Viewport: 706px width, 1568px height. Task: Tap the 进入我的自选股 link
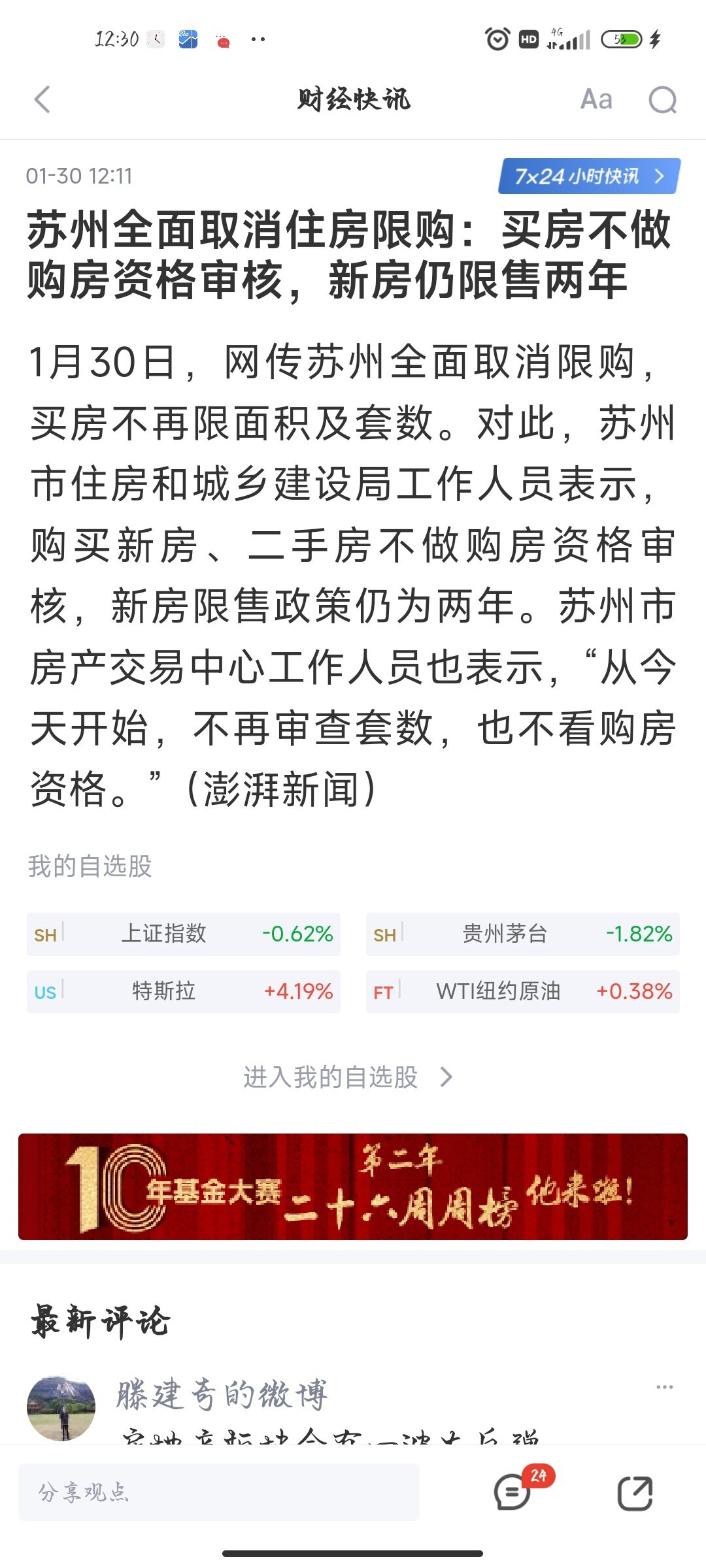[x=348, y=1077]
